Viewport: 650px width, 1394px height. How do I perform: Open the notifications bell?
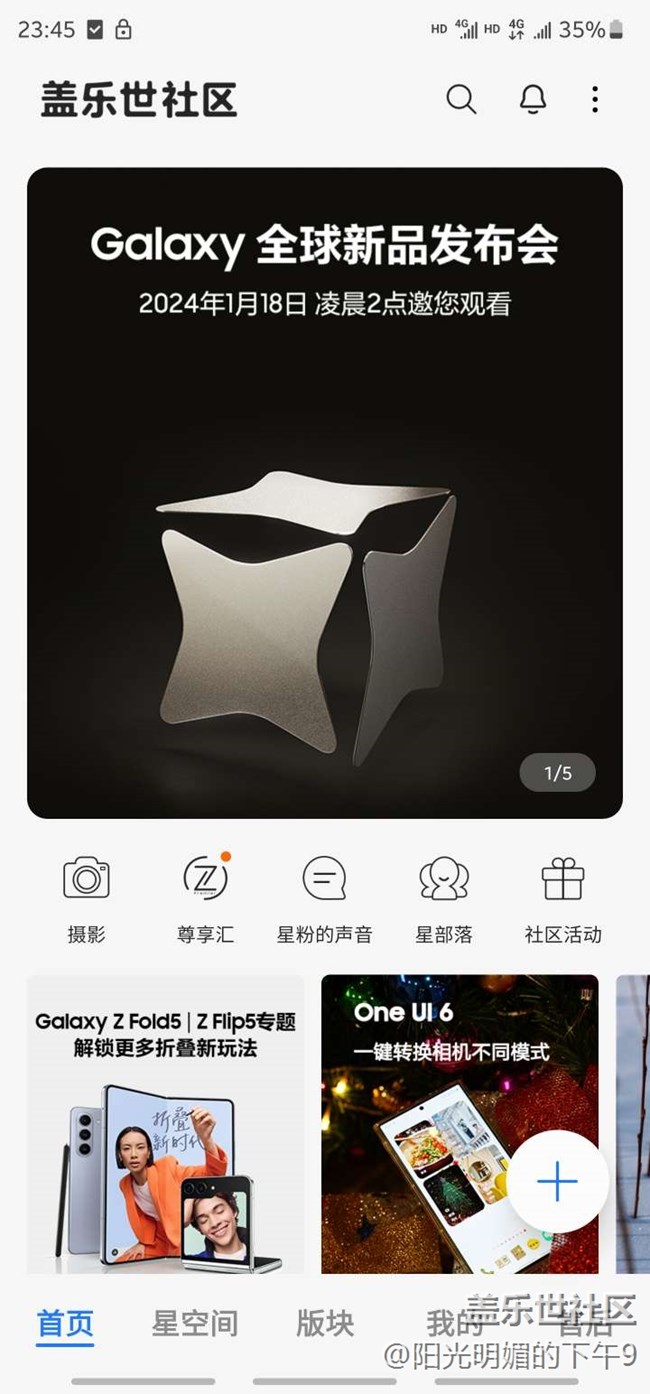pyautogui.click(x=533, y=99)
